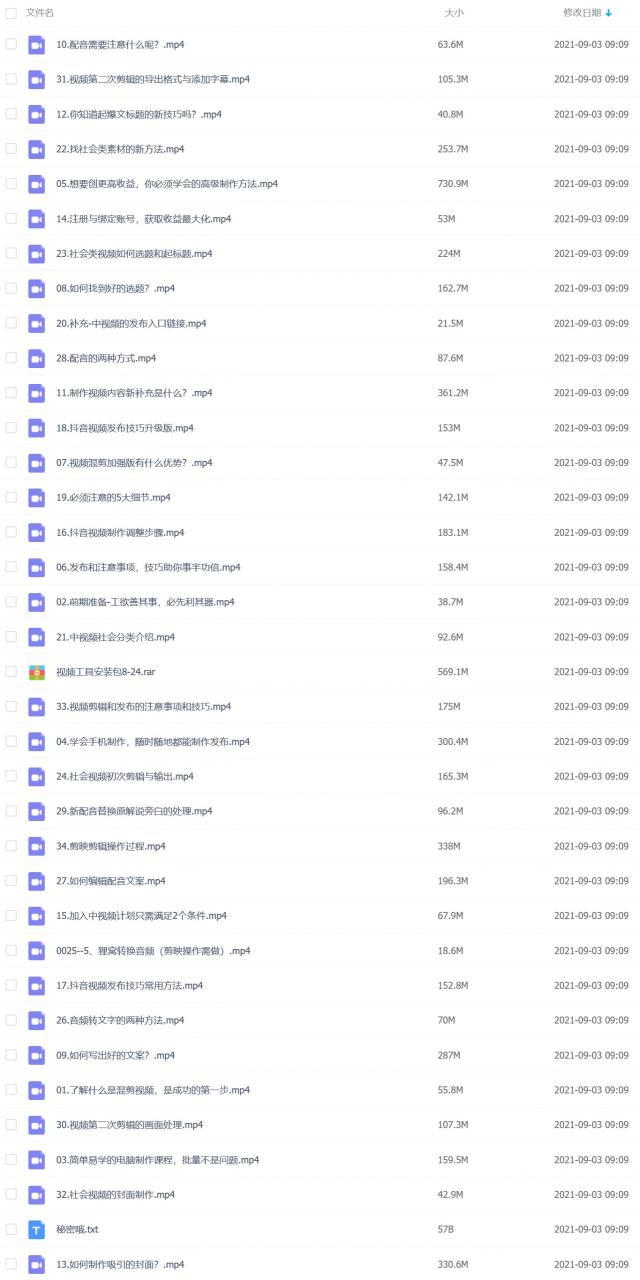Image resolution: width=640 pixels, height=1280 pixels.
Task: Select checkbox for 31.视频第二次剪辑的导出格式与添加字幕.mp4
Action: (x=11, y=79)
